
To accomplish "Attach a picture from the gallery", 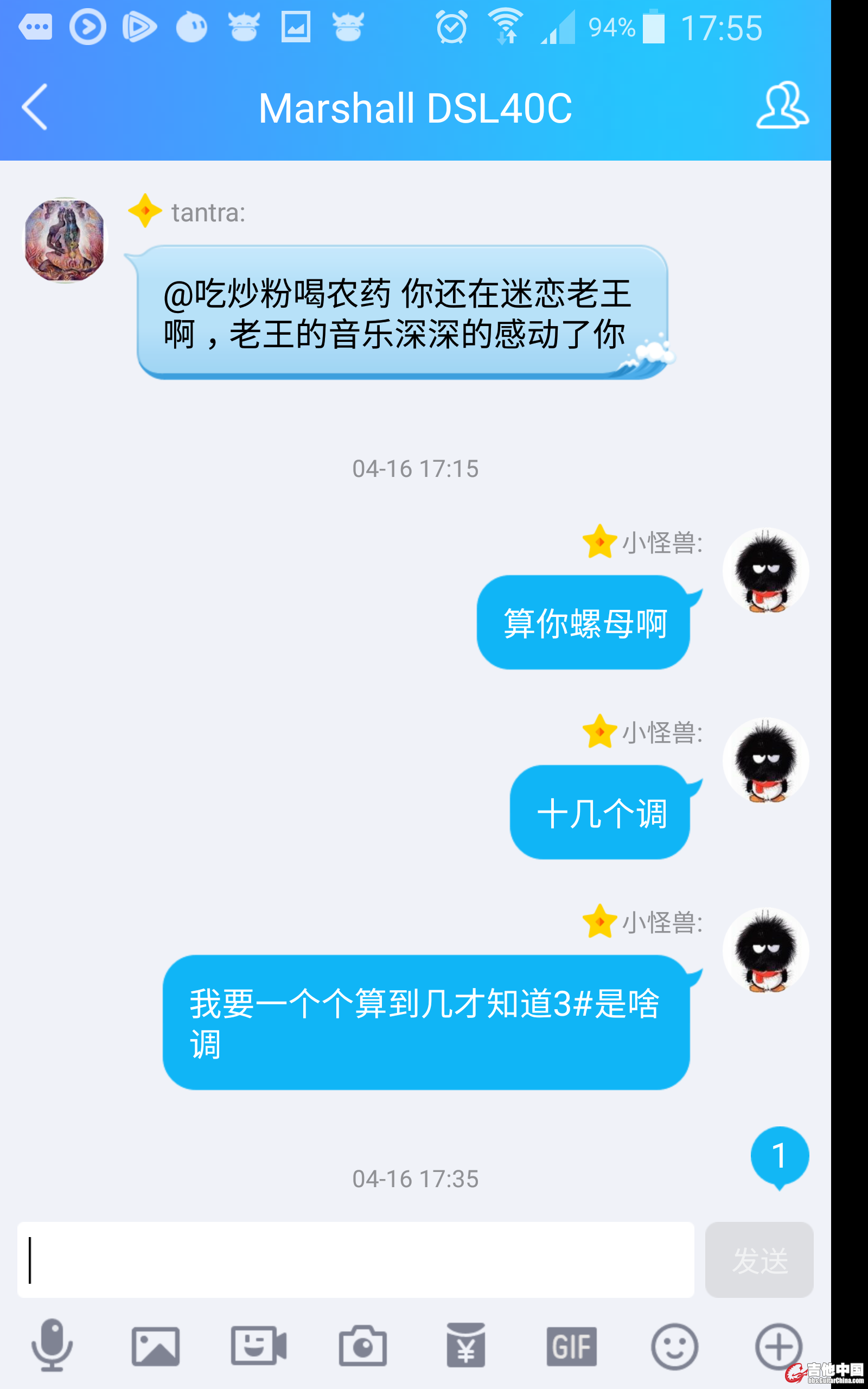I will (155, 1346).
